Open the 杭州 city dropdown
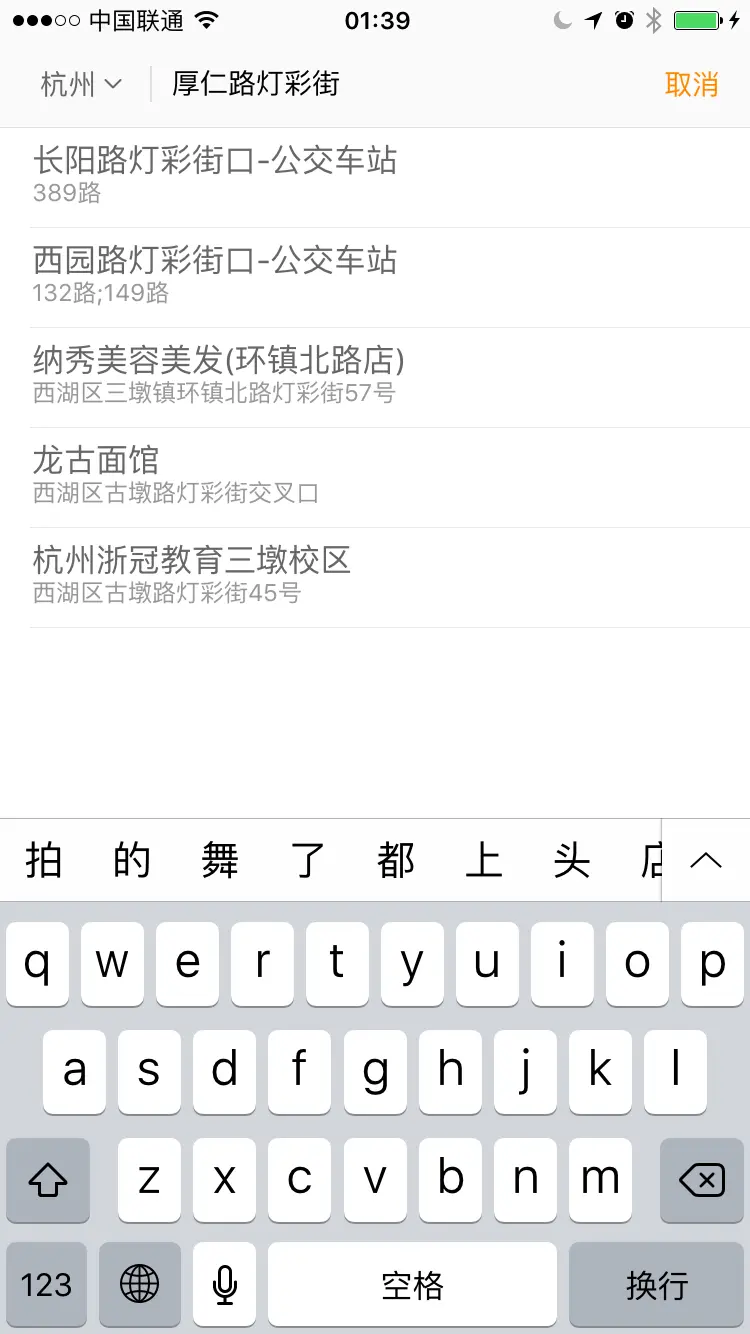Viewport: 750px width, 1334px height. 80,85
